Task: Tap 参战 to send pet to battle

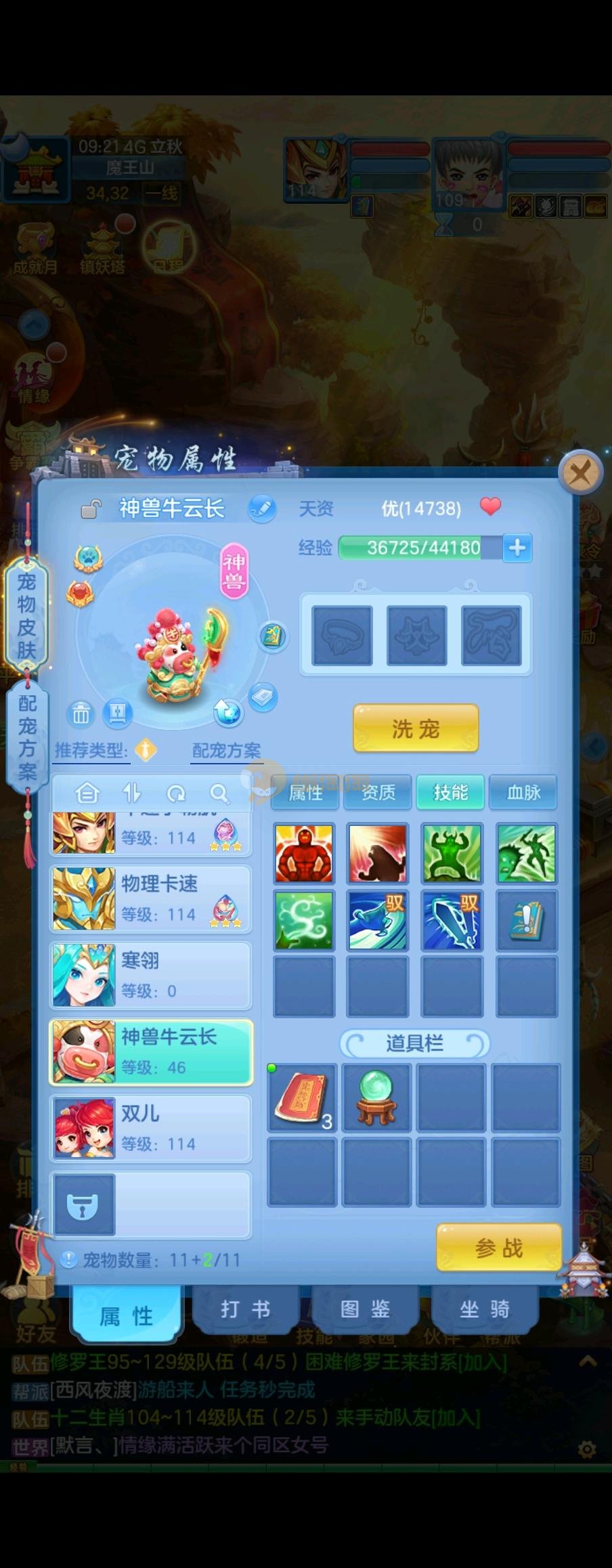Action: click(x=499, y=1248)
